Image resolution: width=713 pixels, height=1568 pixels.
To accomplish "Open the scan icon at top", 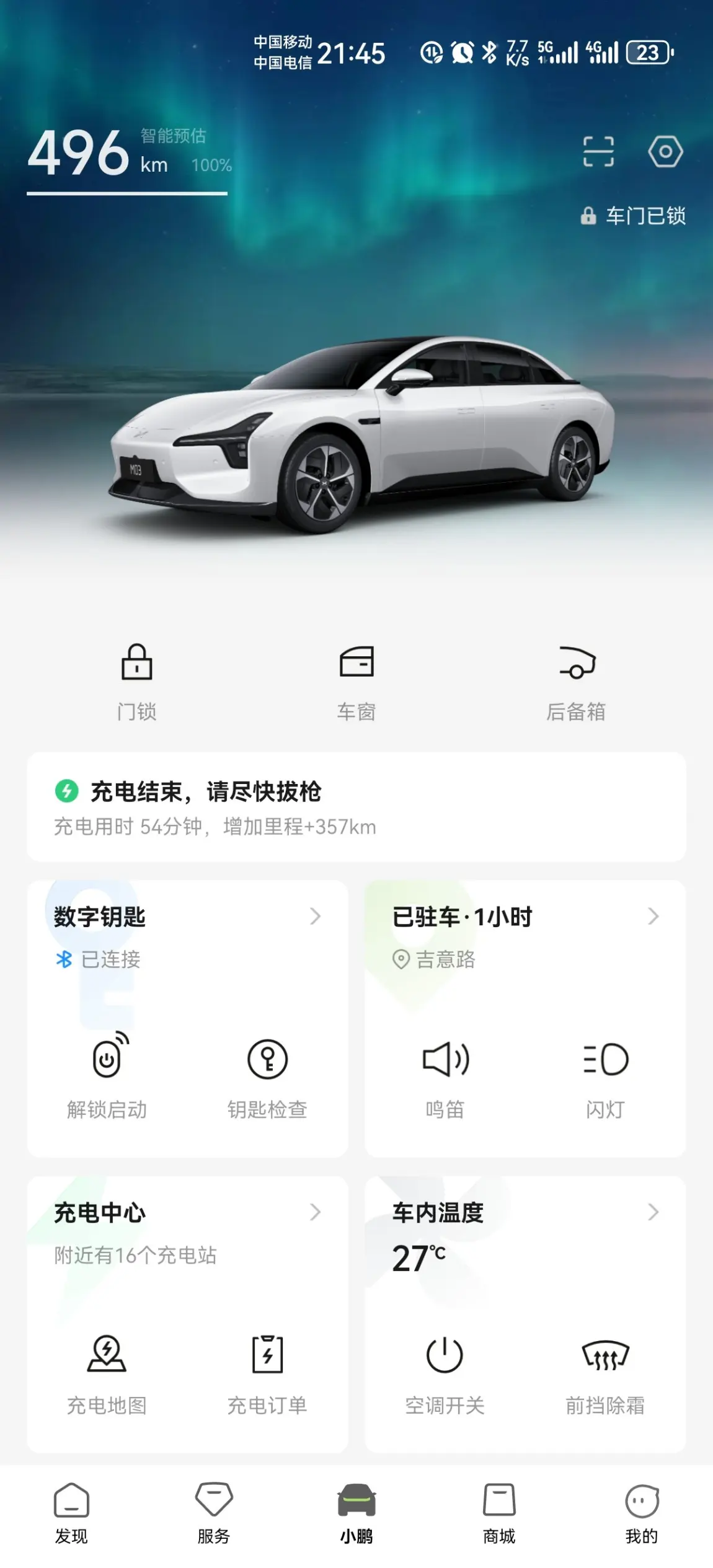I will 598,152.
